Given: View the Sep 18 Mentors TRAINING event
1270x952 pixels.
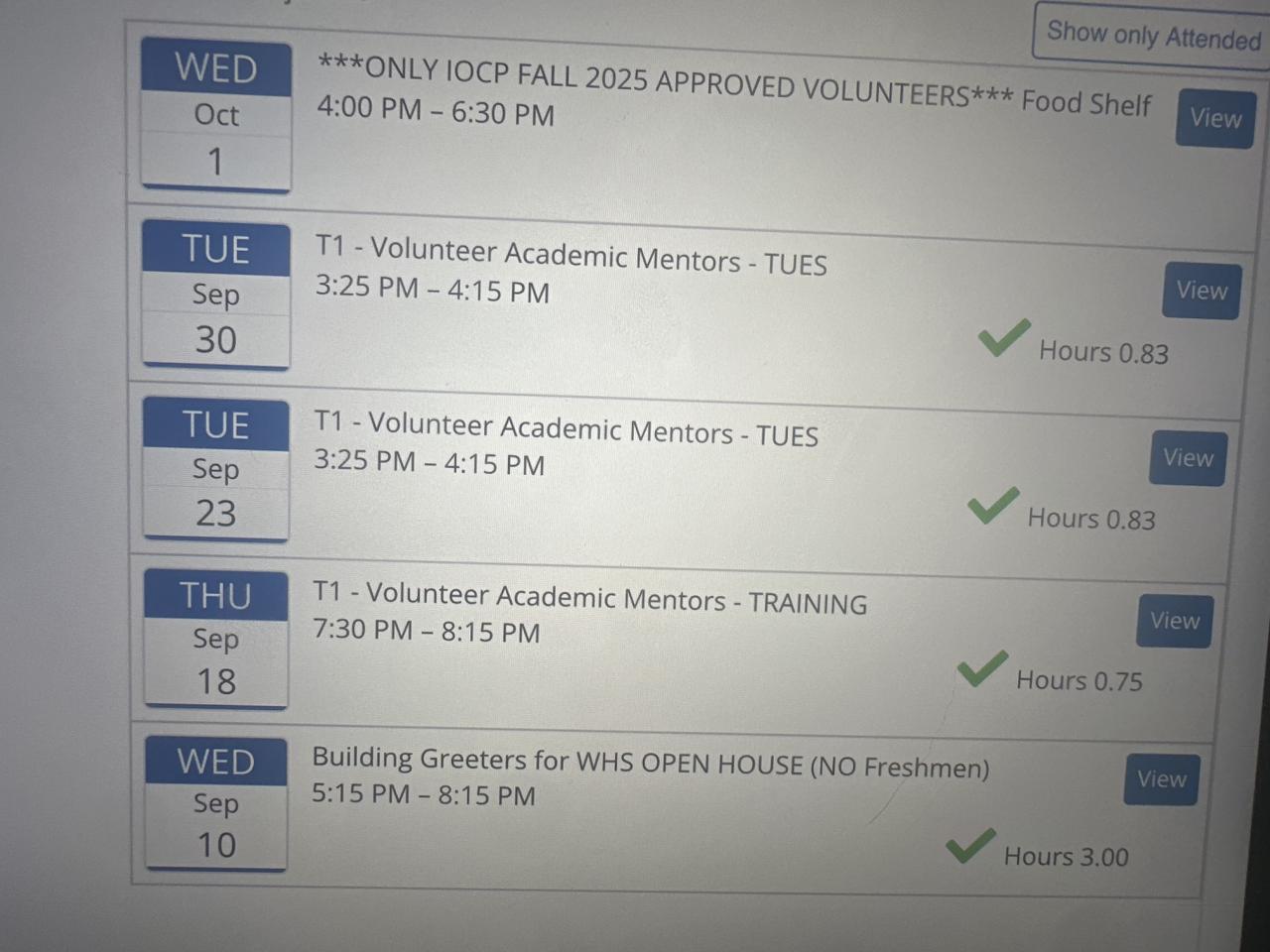Looking at the screenshot, I should pos(1175,621).
